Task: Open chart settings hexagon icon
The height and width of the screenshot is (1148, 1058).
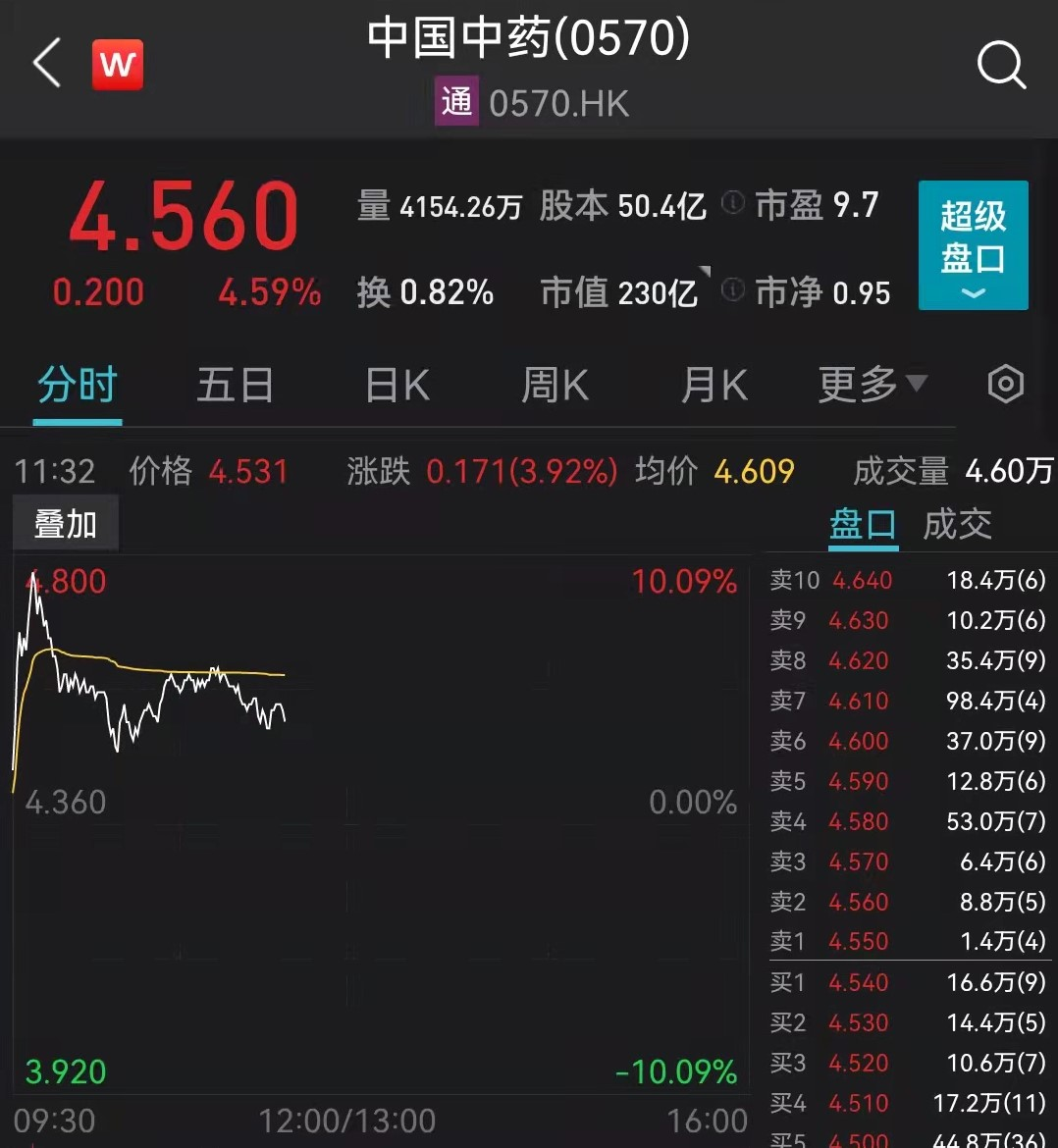Action: pos(1005,385)
